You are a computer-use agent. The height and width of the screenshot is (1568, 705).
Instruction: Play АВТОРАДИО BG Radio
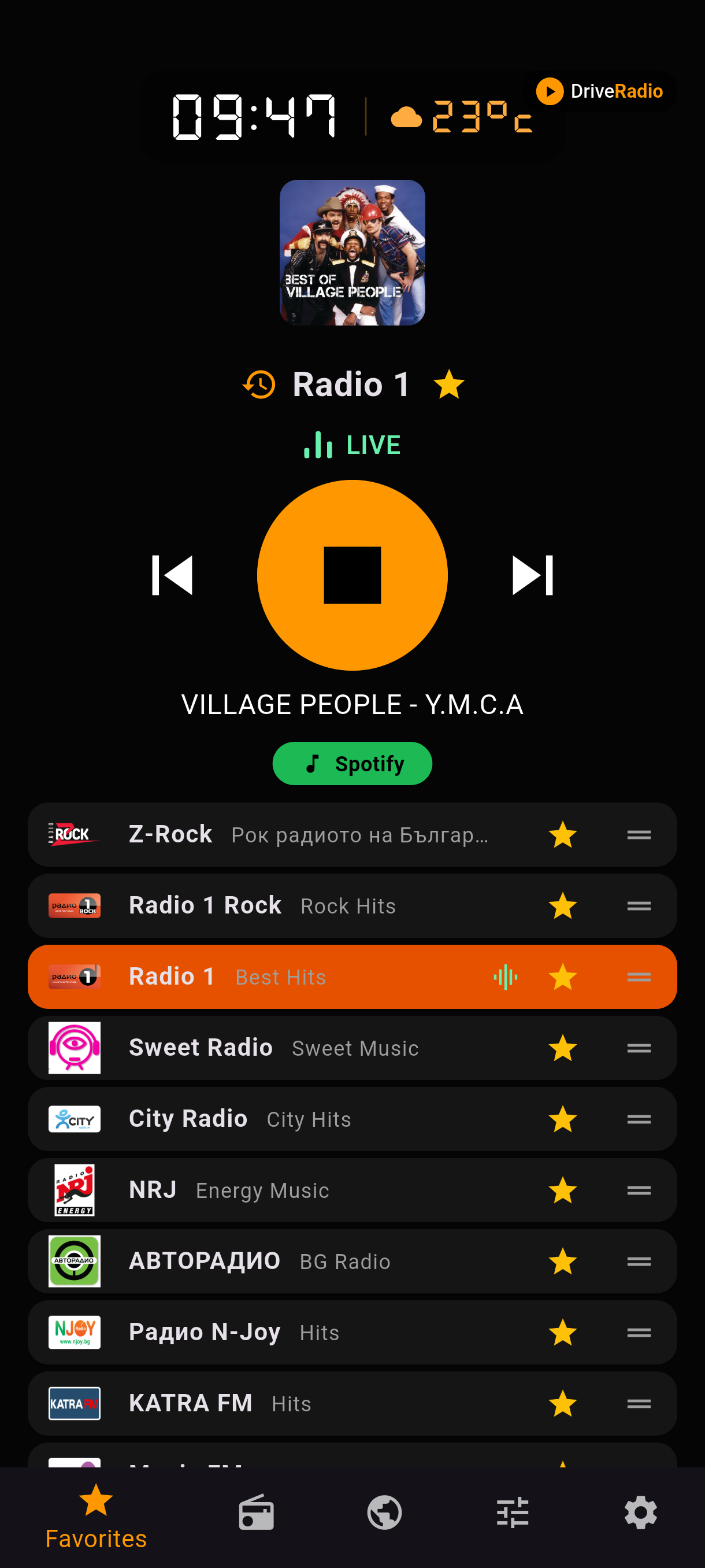click(352, 1261)
